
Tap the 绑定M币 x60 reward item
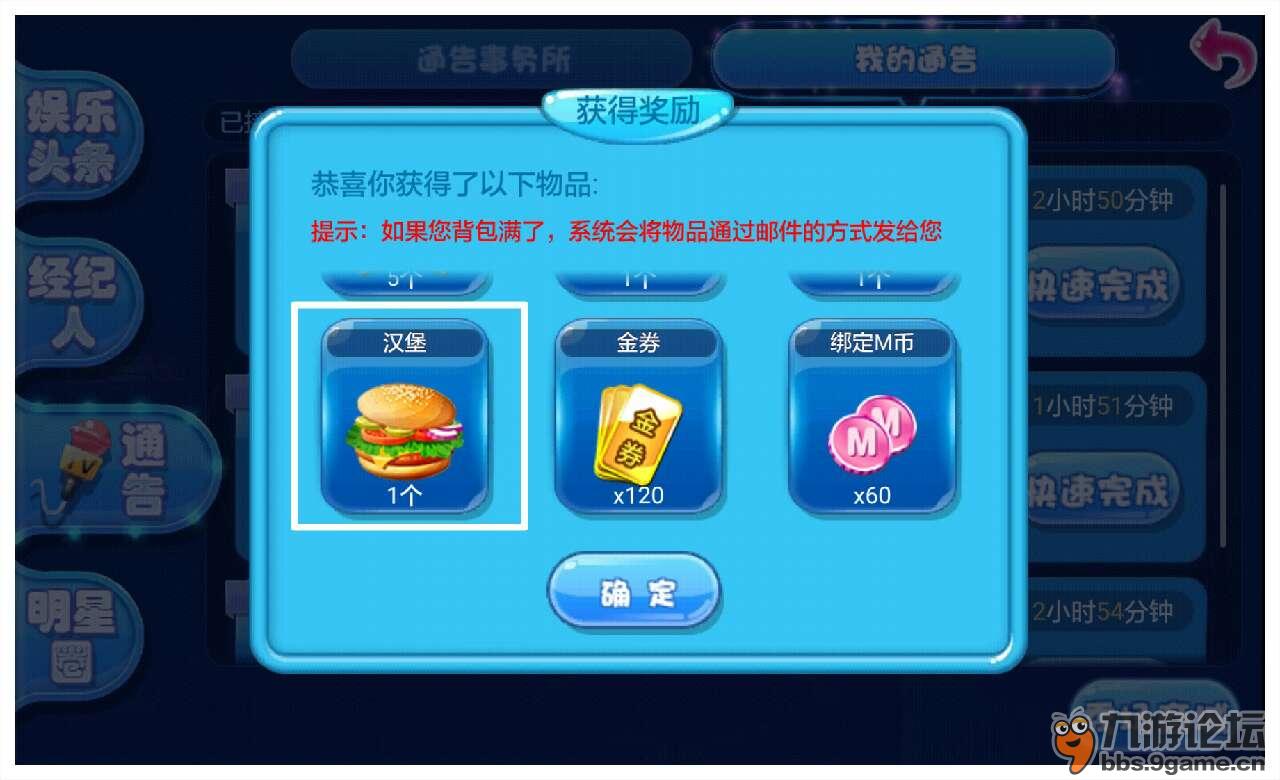click(872, 417)
